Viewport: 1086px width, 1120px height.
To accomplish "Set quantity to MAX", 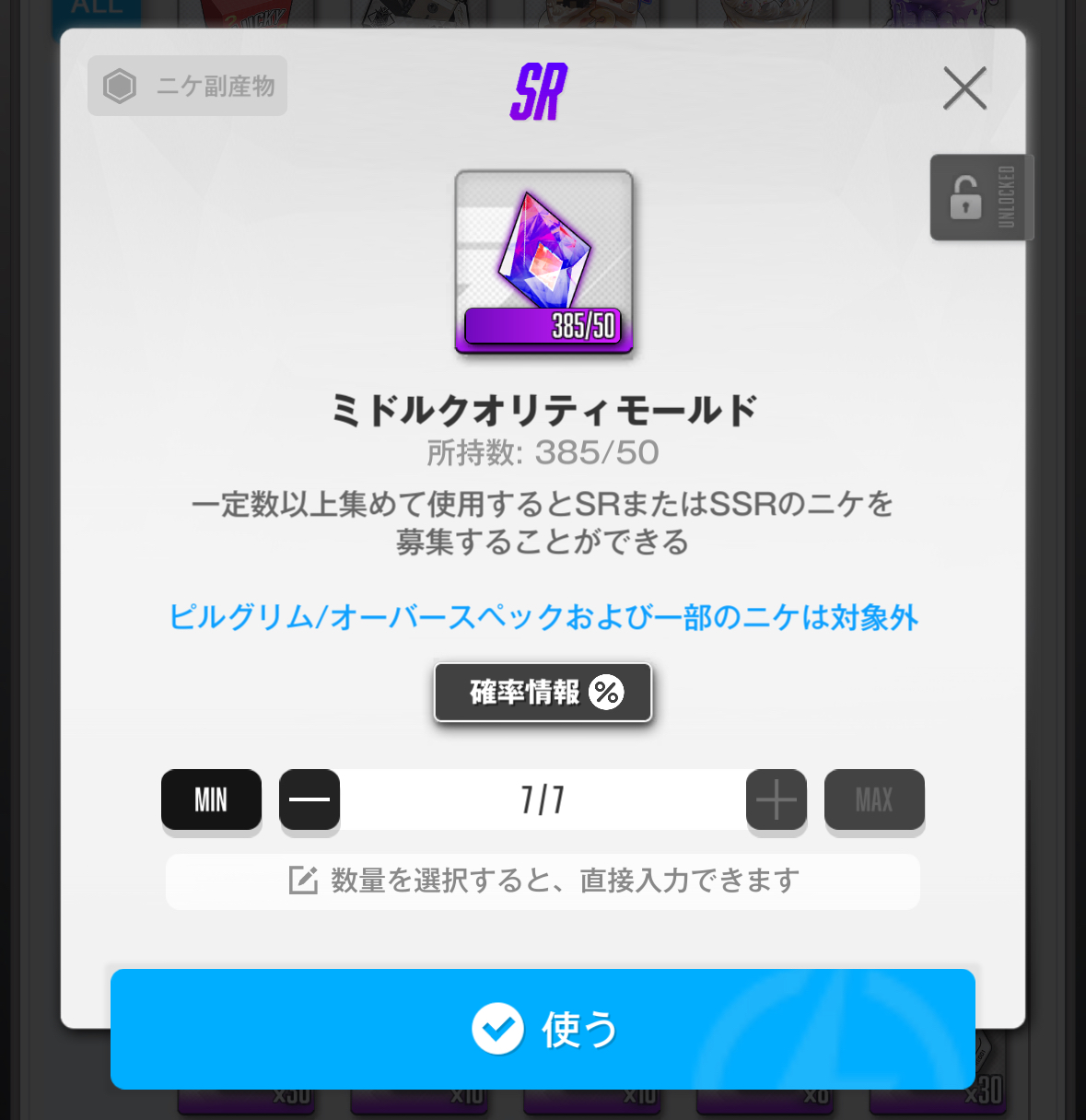I will coord(873,799).
